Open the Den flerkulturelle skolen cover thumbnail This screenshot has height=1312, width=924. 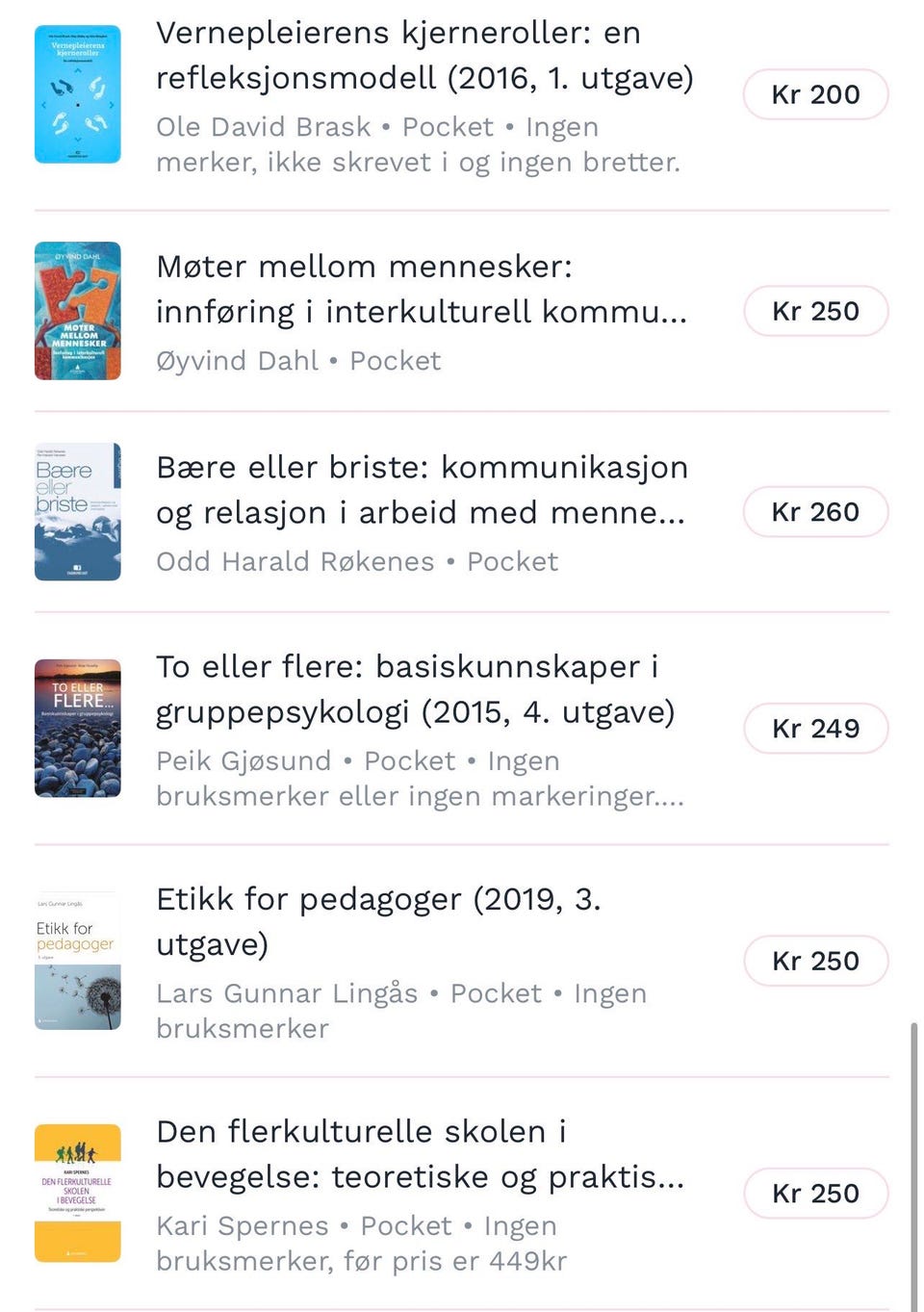tap(77, 1193)
